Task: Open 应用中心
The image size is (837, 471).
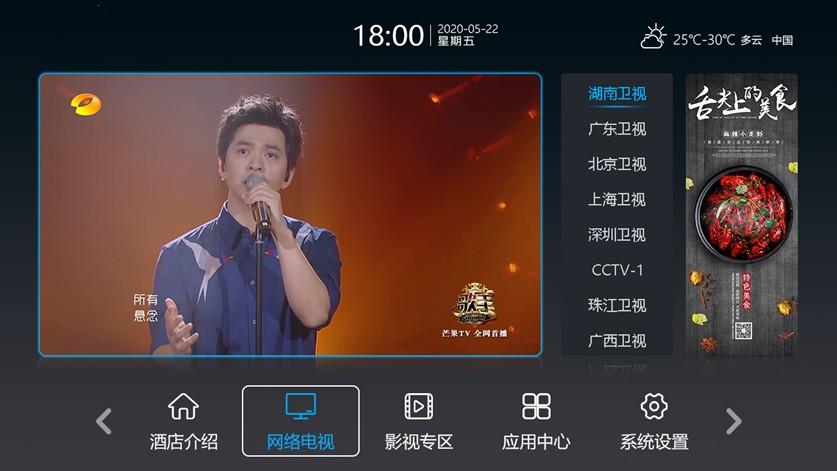Action: (x=536, y=421)
